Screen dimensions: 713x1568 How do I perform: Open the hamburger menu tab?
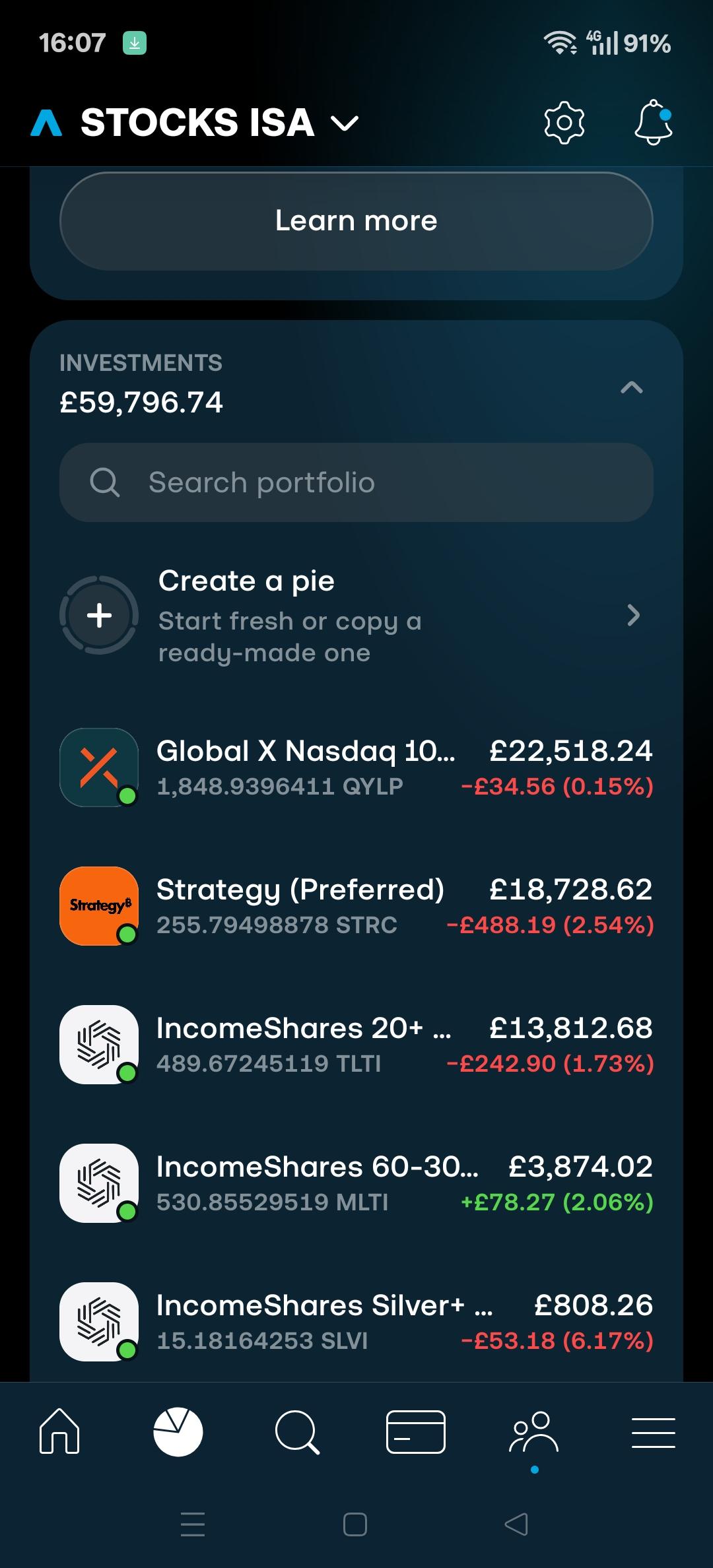[x=653, y=1431]
